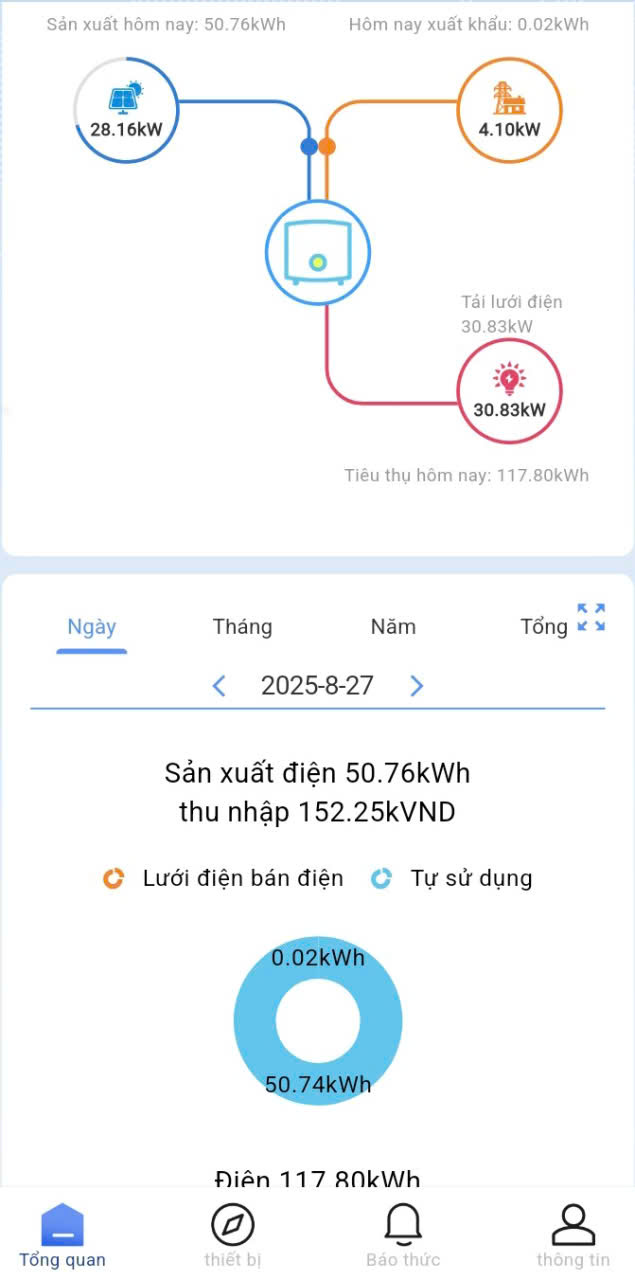Open the Báo thức alarms tab
The image size is (635, 1280).
(x=403, y=1236)
